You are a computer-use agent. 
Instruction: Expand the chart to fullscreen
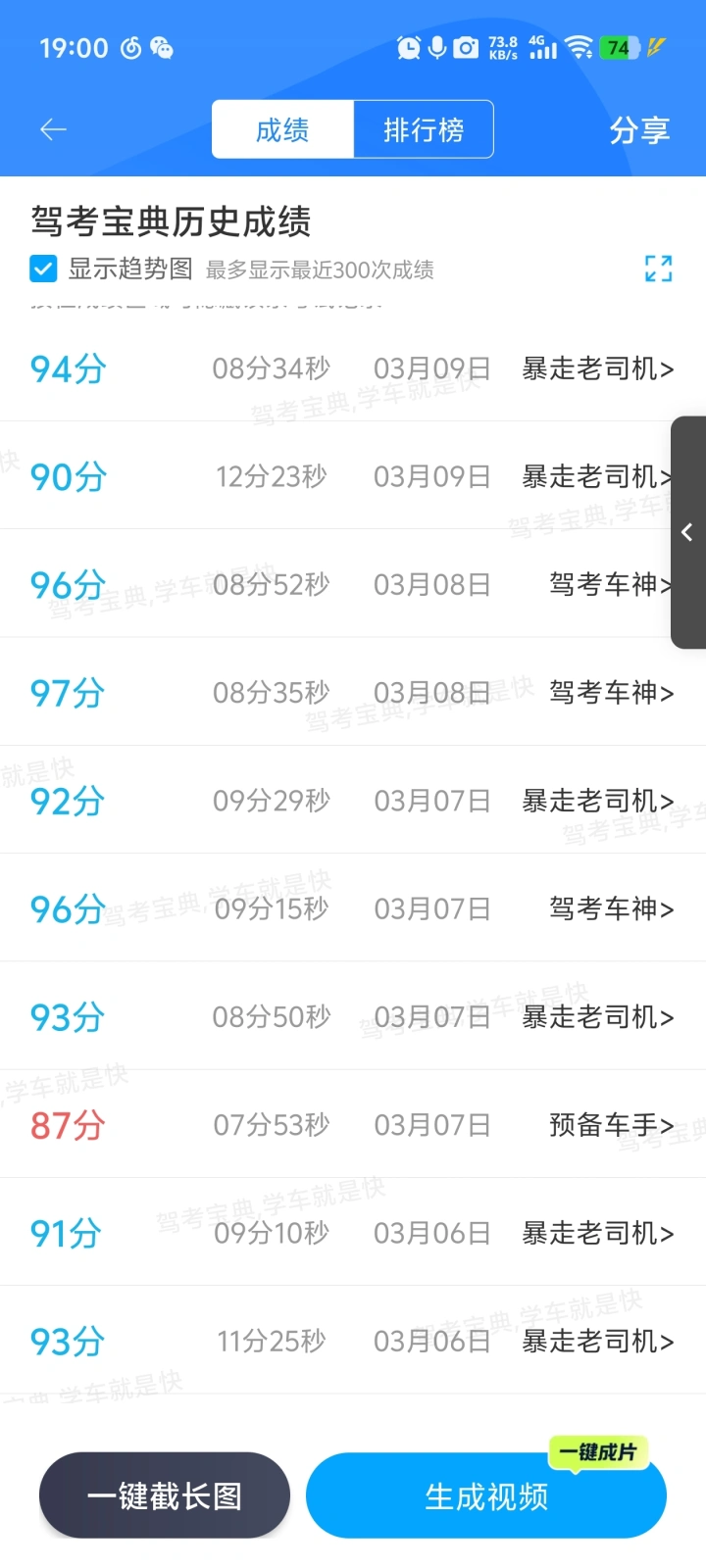(658, 269)
